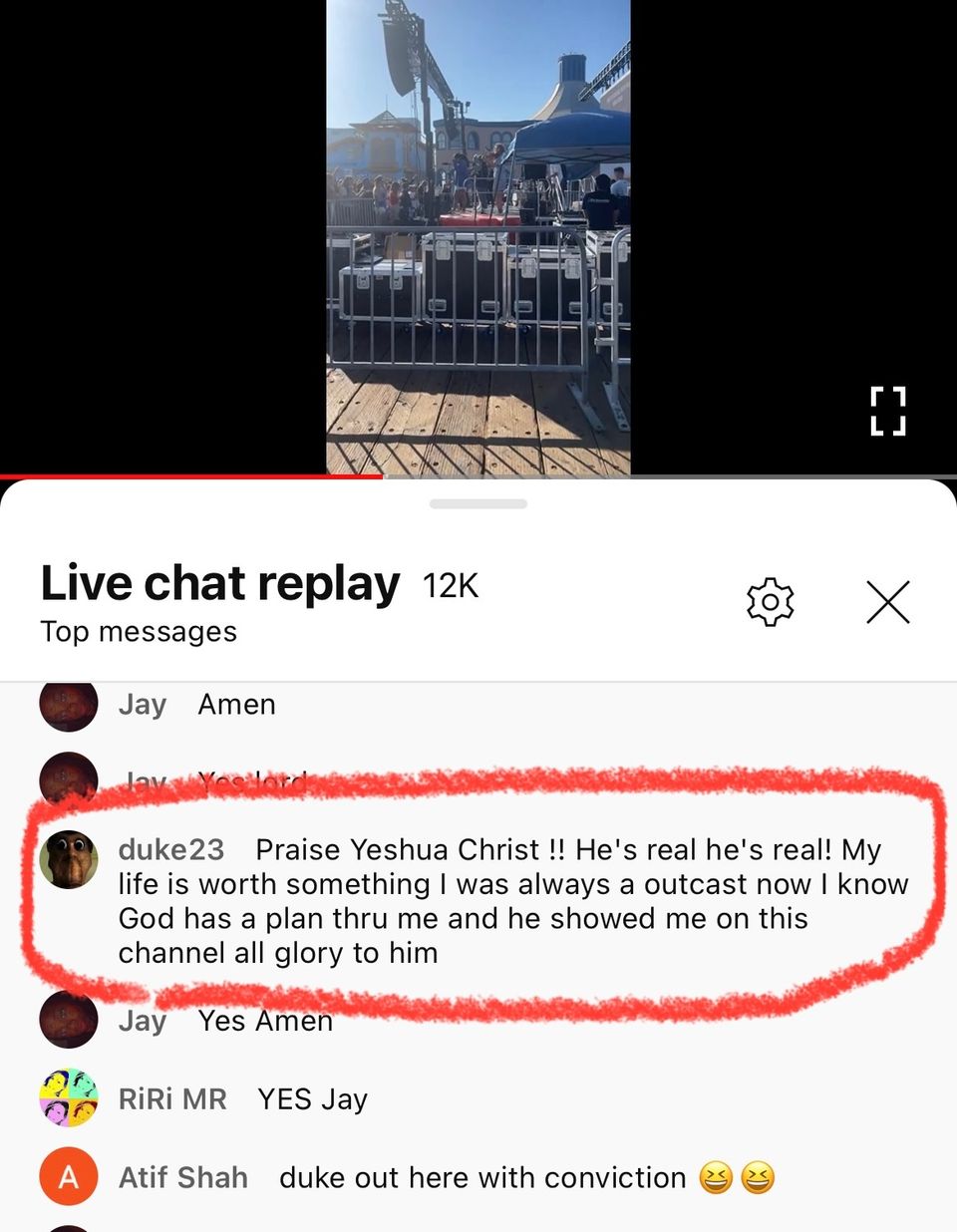
Task: Close the live chat replay panel
Action: point(887,602)
